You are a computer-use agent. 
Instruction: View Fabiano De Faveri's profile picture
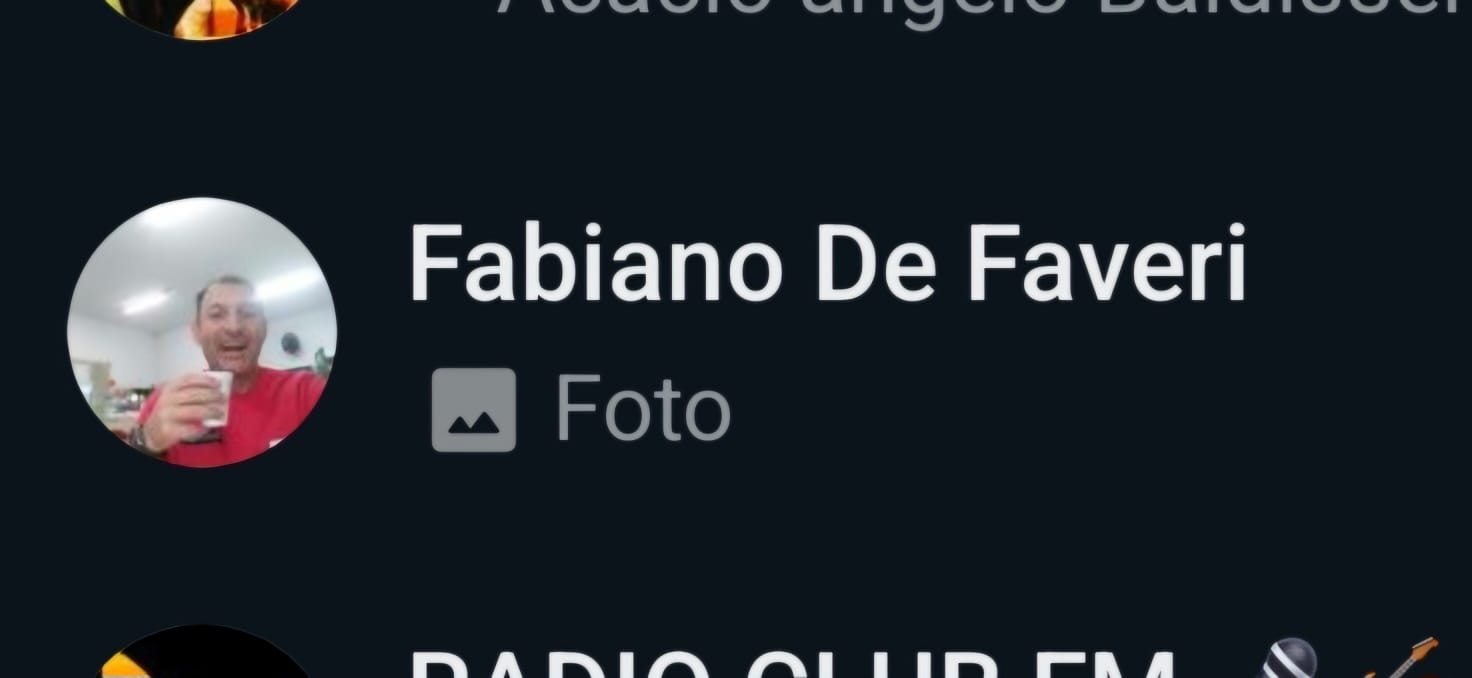202,332
